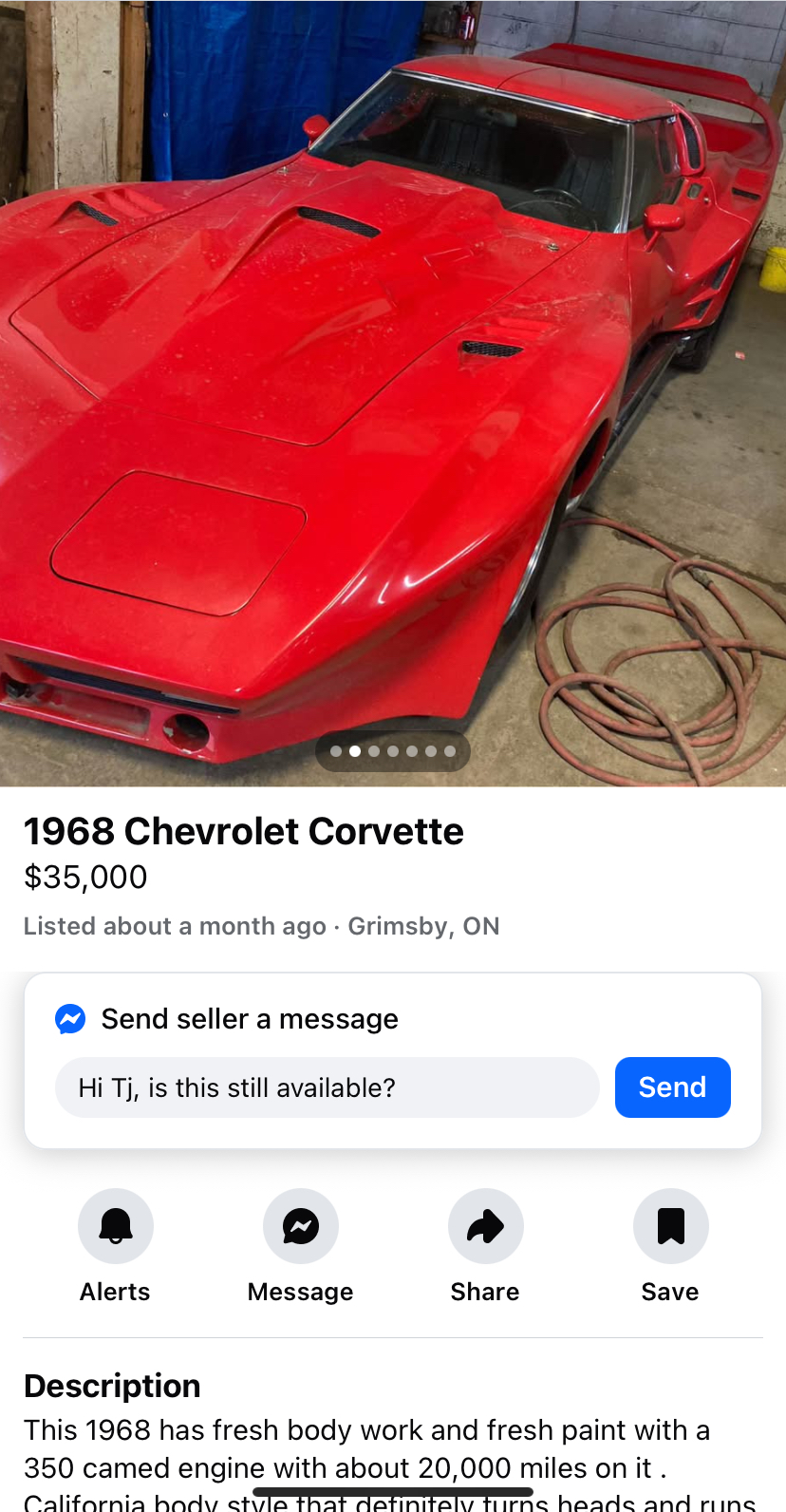Send the message to the seller
Image resolution: width=786 pixels, height=1512 pixels.
coord(672,1087)
